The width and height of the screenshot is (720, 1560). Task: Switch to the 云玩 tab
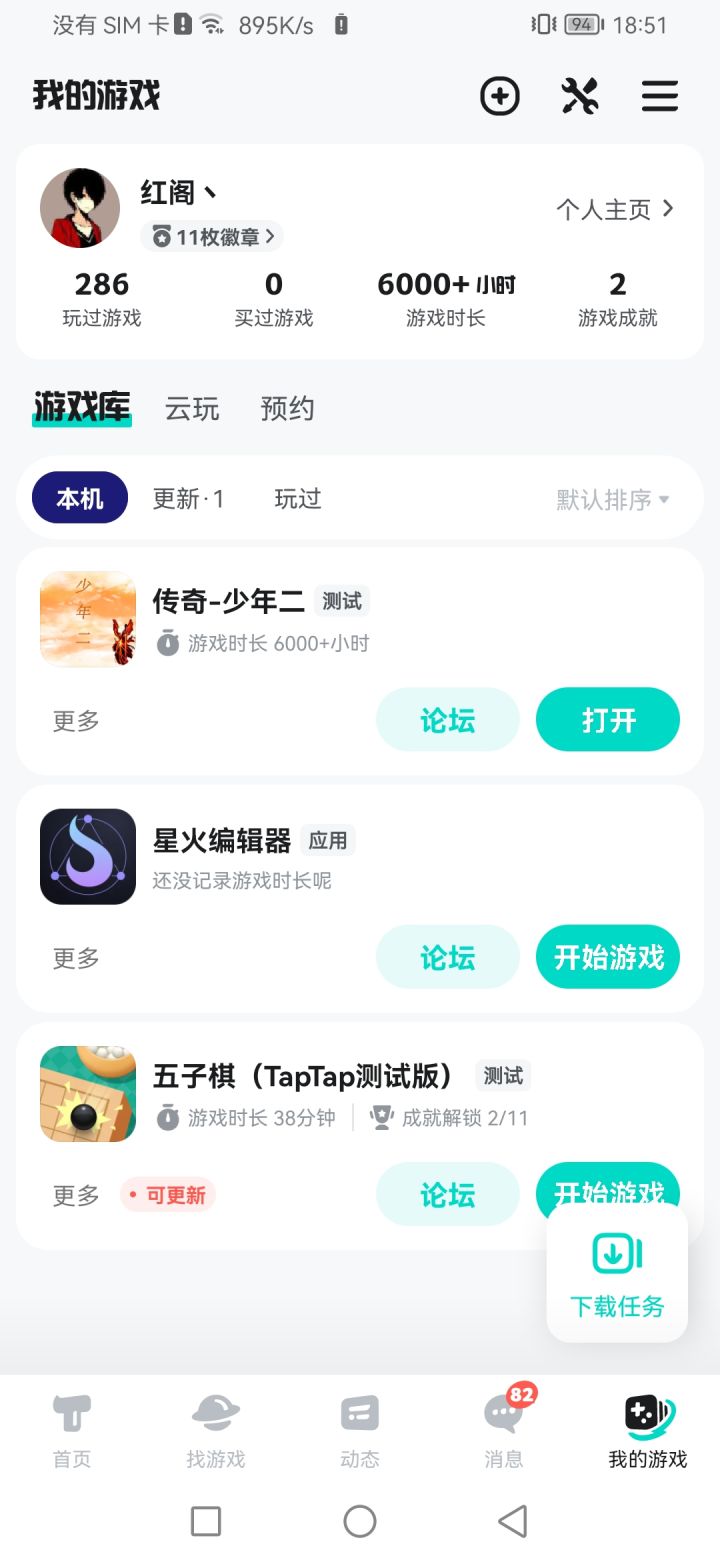pyautogui.click(x=192, y=408)
